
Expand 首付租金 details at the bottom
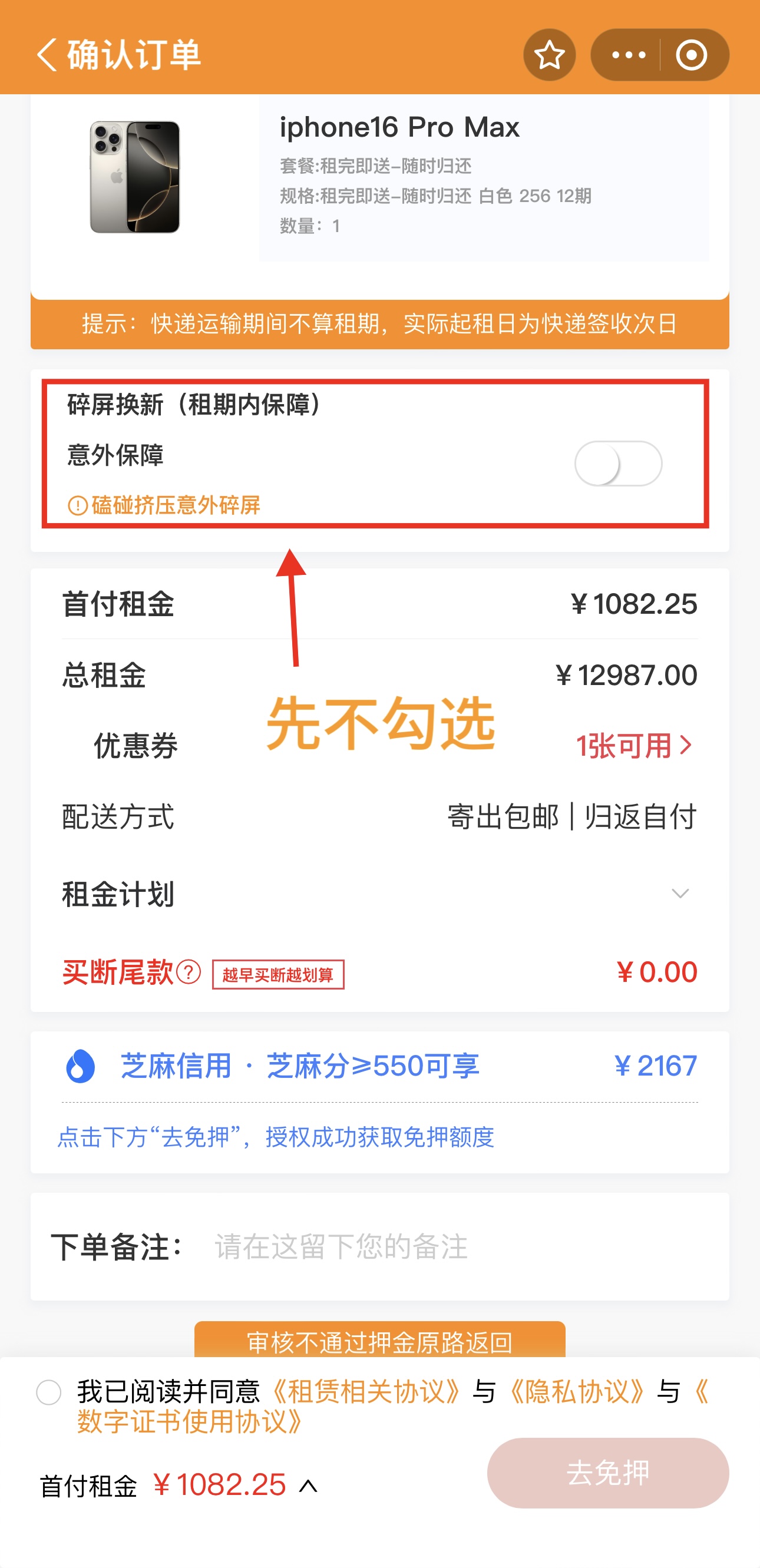click(308, 1486)
